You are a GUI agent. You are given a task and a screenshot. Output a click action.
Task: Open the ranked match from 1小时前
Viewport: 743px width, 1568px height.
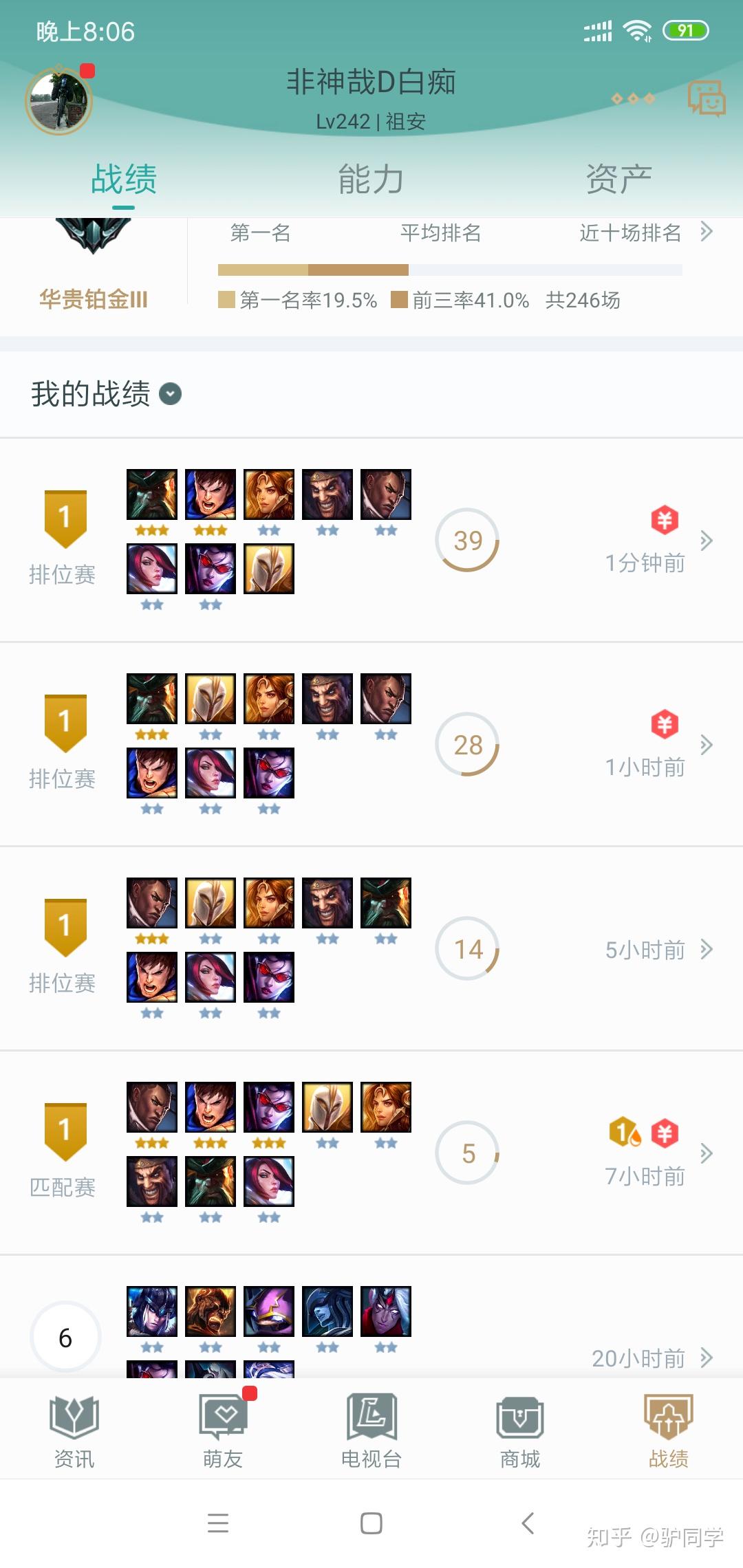(x=371, y=744)
